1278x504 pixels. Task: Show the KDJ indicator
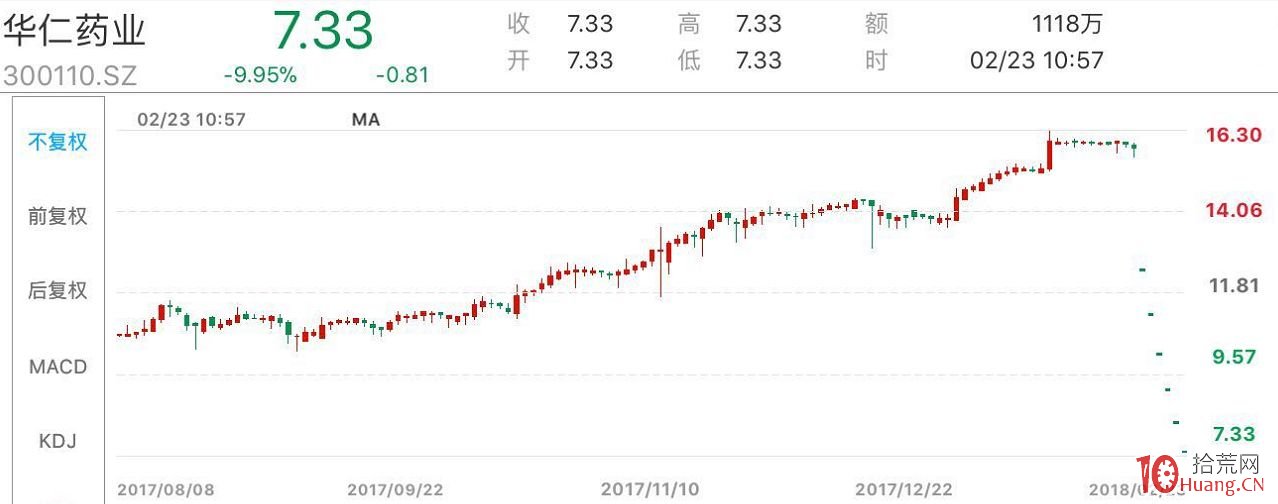58,441
